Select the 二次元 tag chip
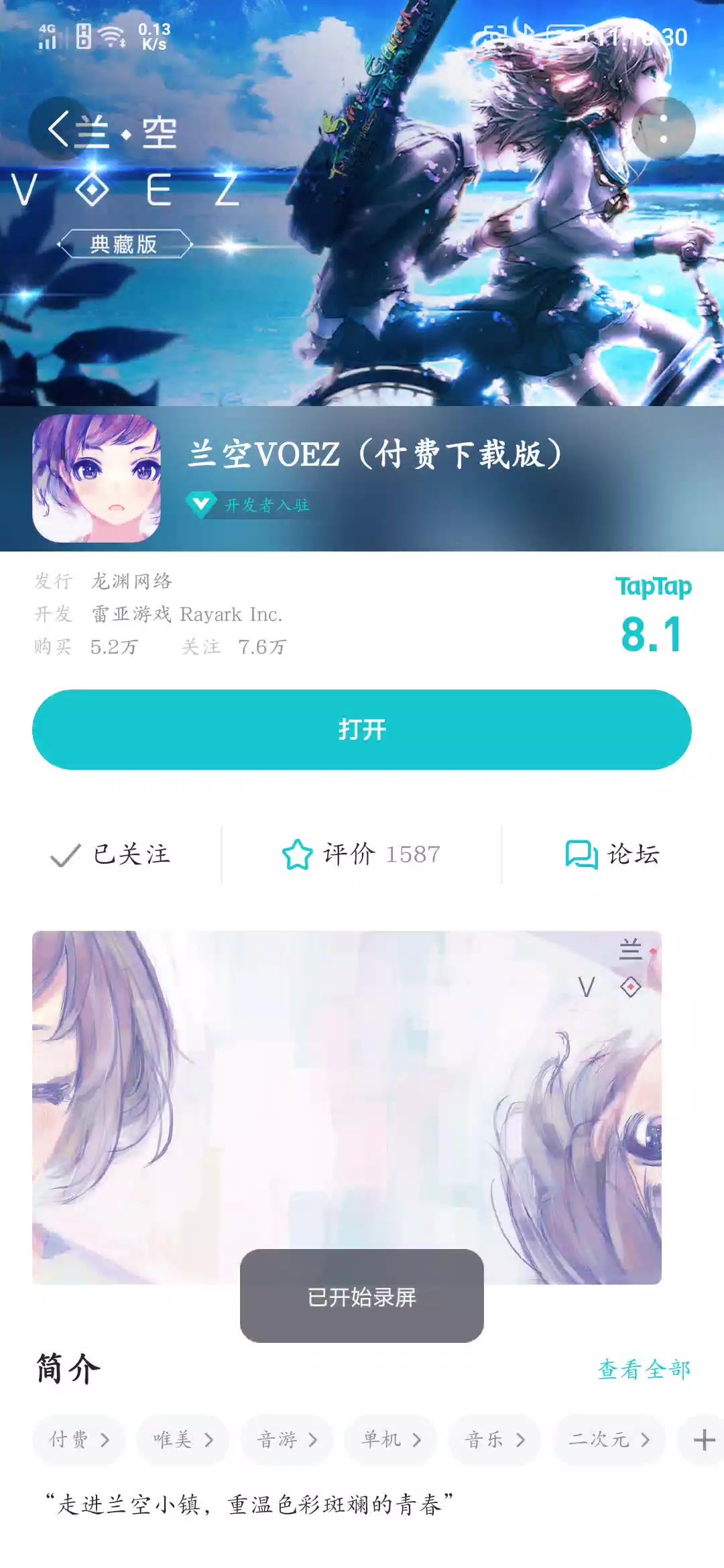This screenshot has width=724, height=1568. click(x=609, y=1439)
